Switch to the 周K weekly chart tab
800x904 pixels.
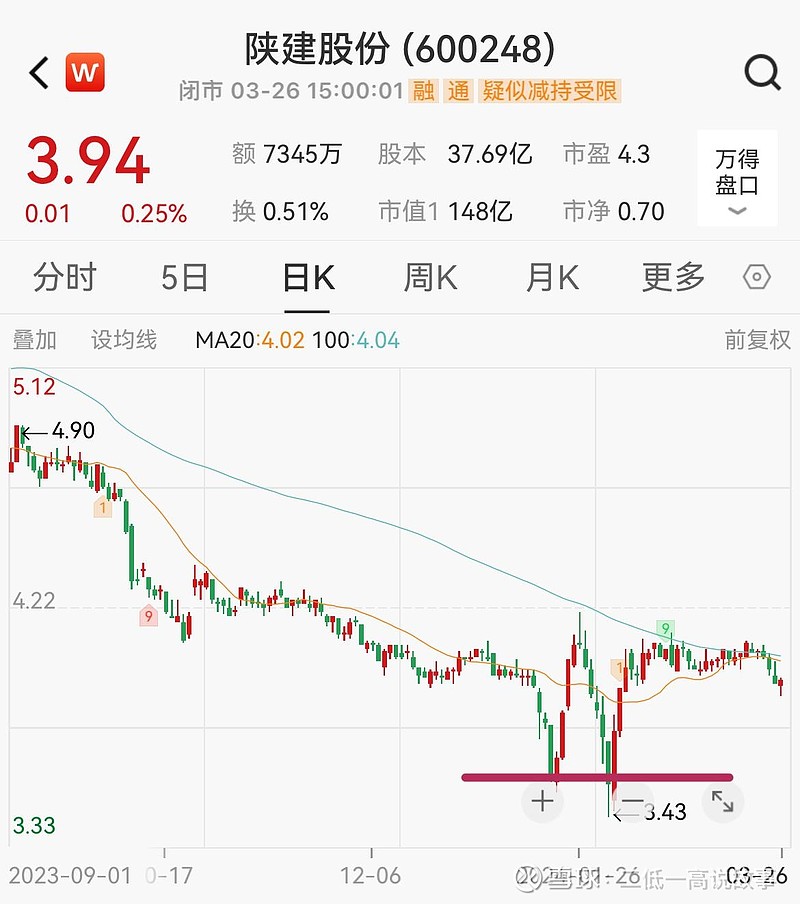point(428,278)
